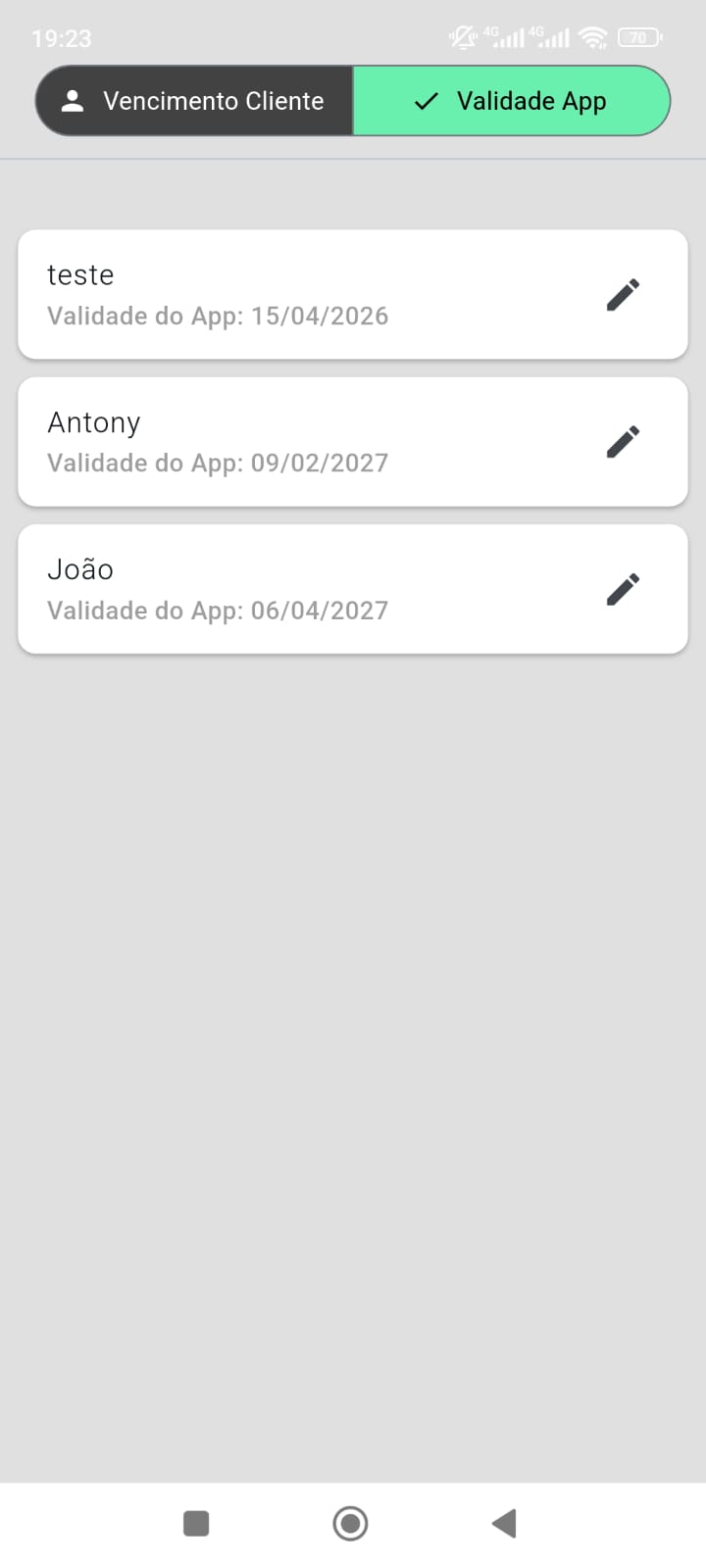The width and height of the screenshot is (706, 1568).
Task: Switch to the Vencimento Cliente segment
Action: (x=194, y=101)
